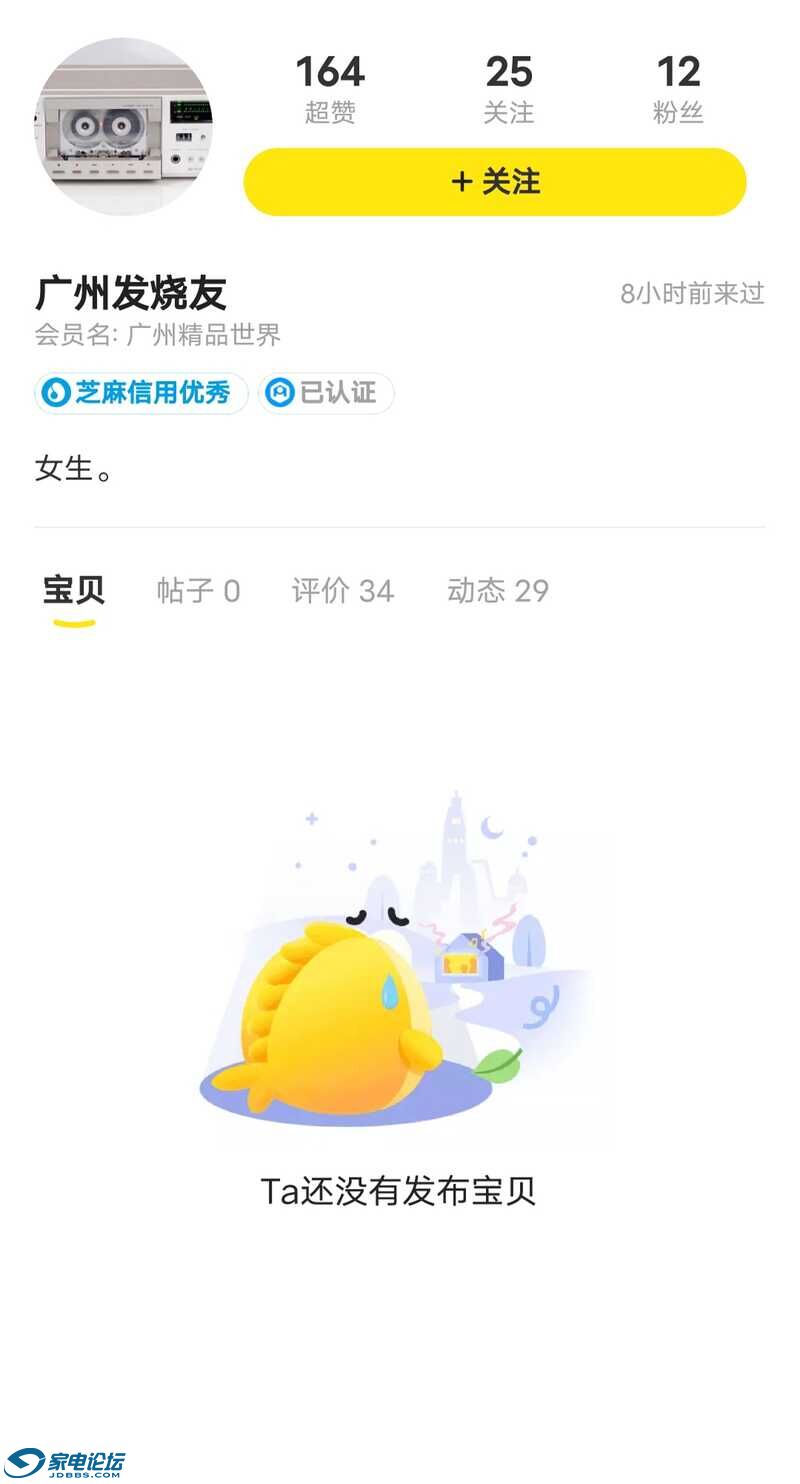Select the 宝贝 tab
The image size is (800, 1484).
coord(74,591)
